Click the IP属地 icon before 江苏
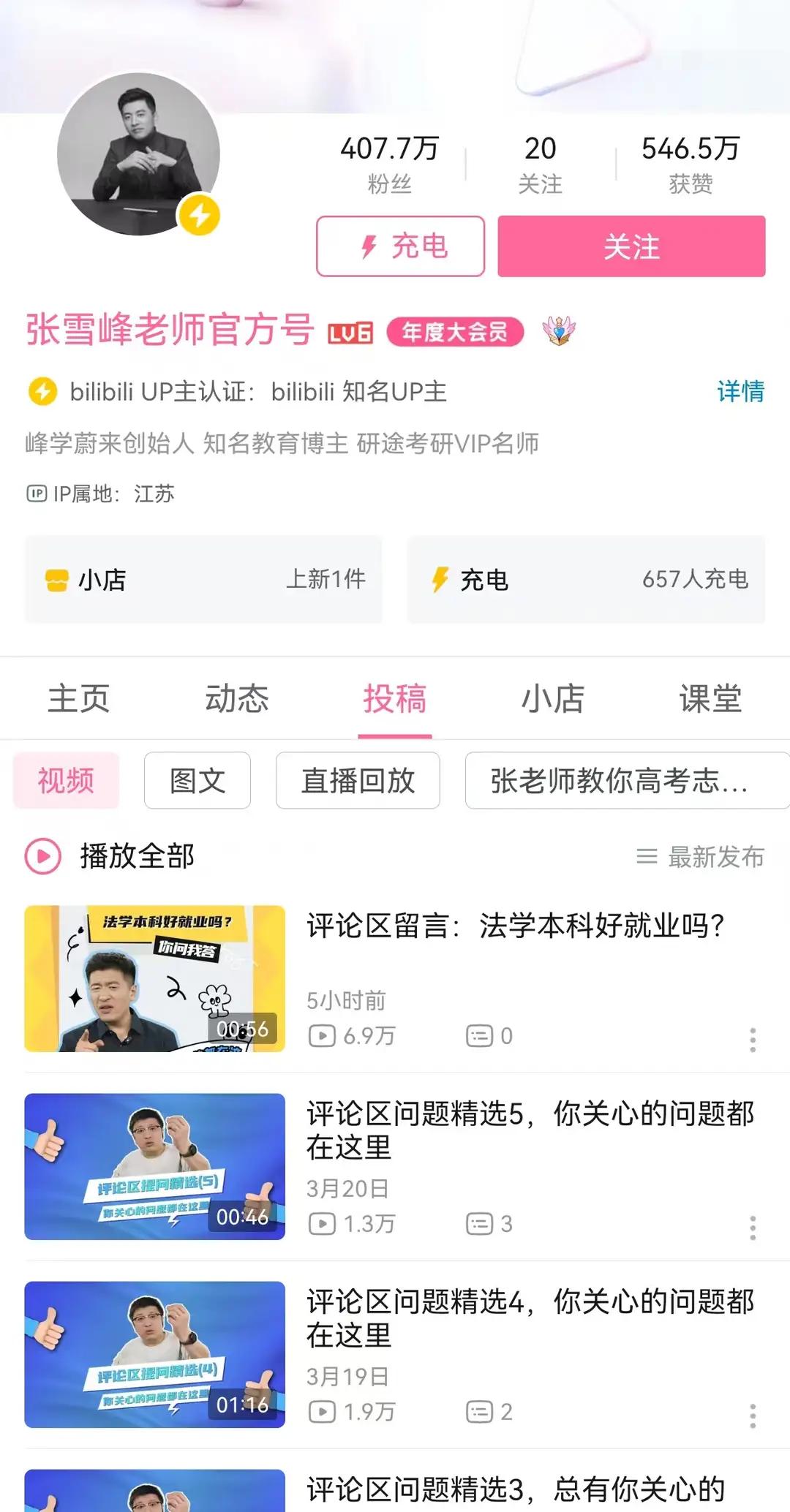The width and height of the screenshot is (790, 1512). (x=37, y=494)
